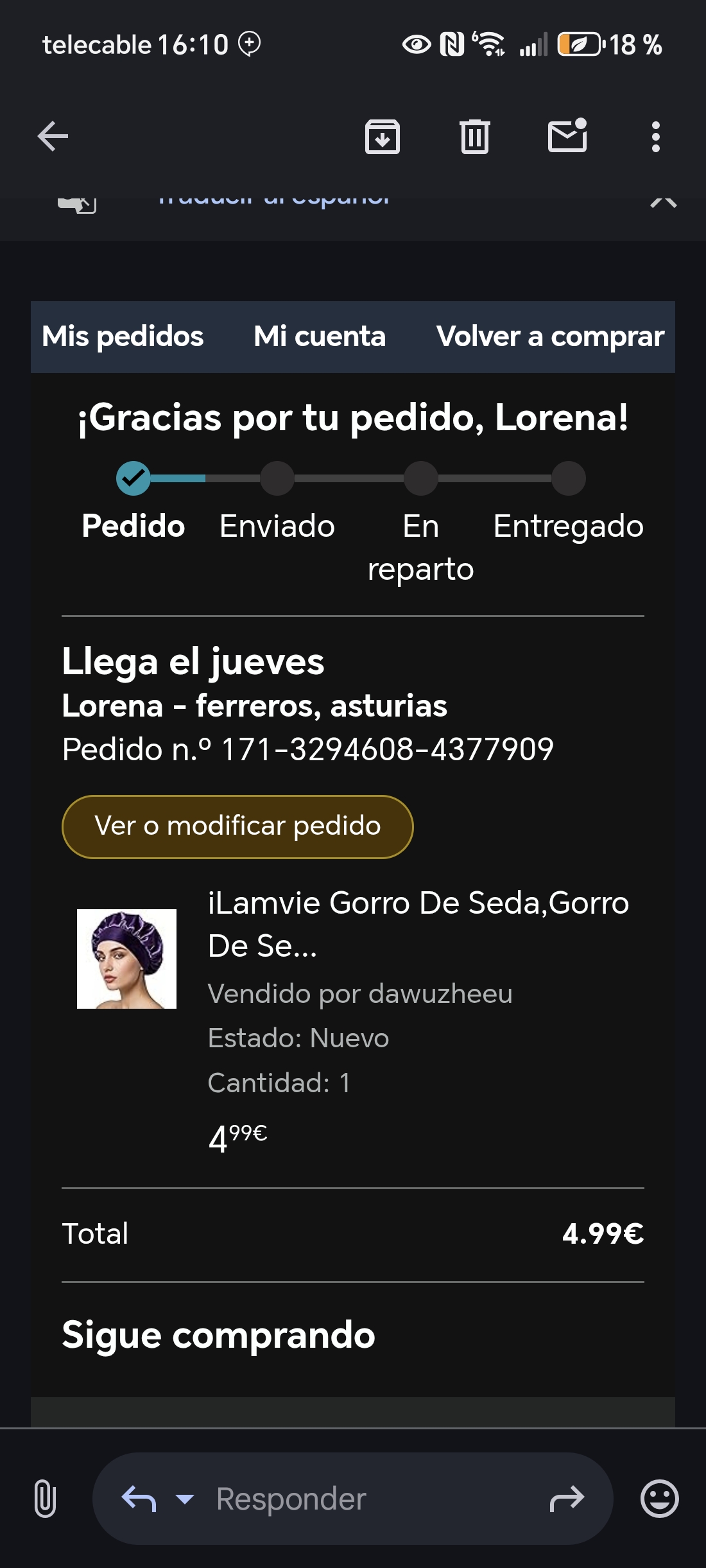Delete this email

(x=475, y=136)
